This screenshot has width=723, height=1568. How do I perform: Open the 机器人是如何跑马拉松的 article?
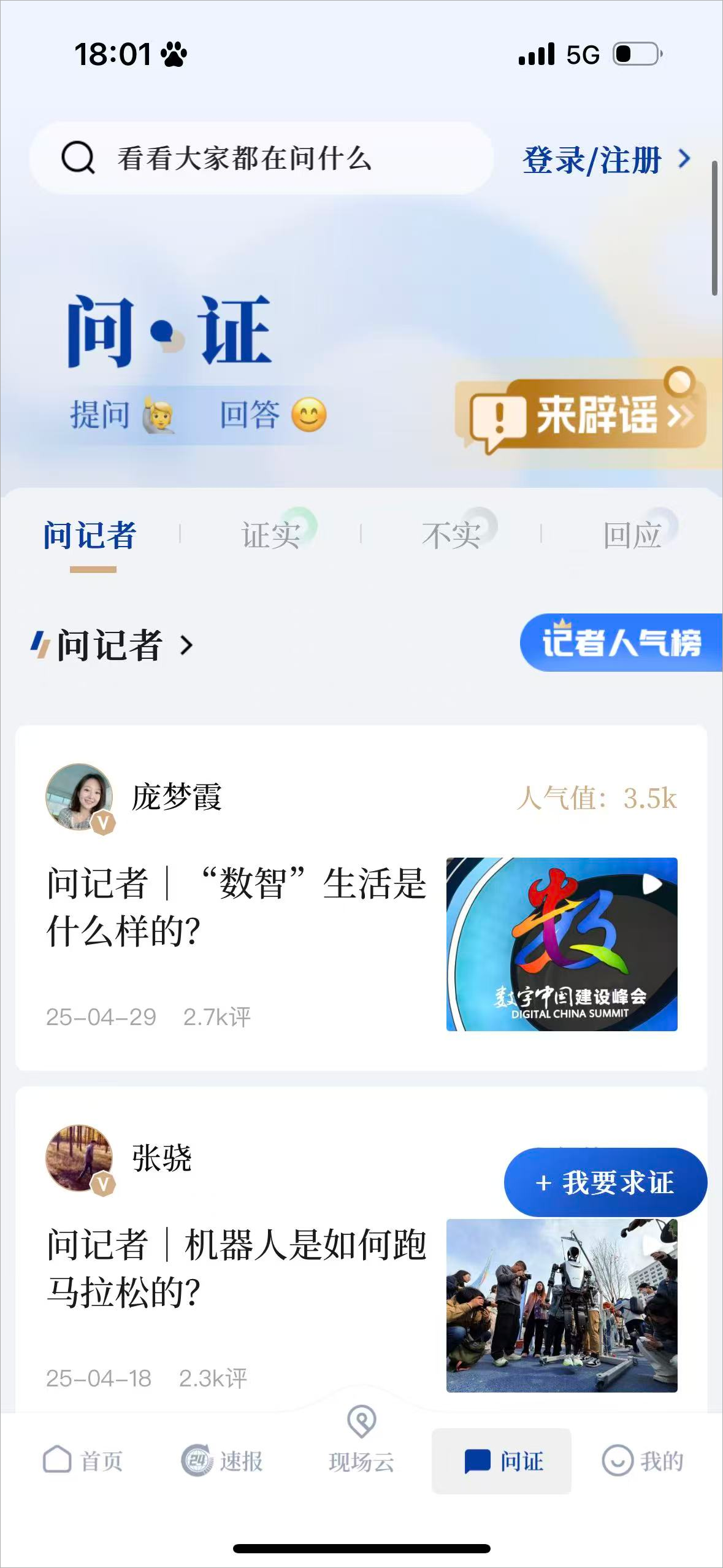pos(236,1268)
